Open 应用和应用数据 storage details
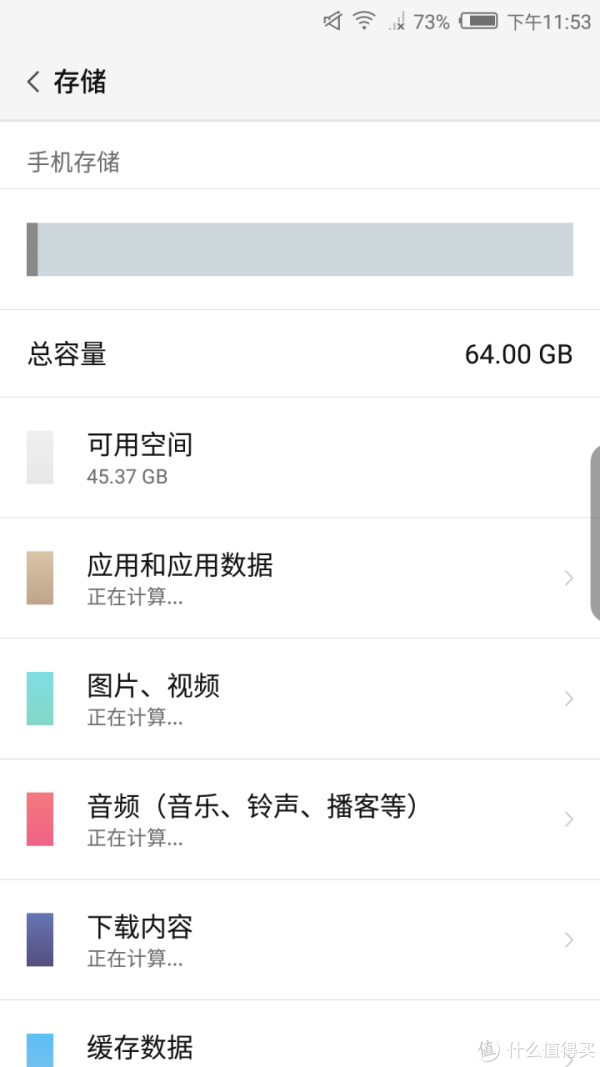 [300, 578]
